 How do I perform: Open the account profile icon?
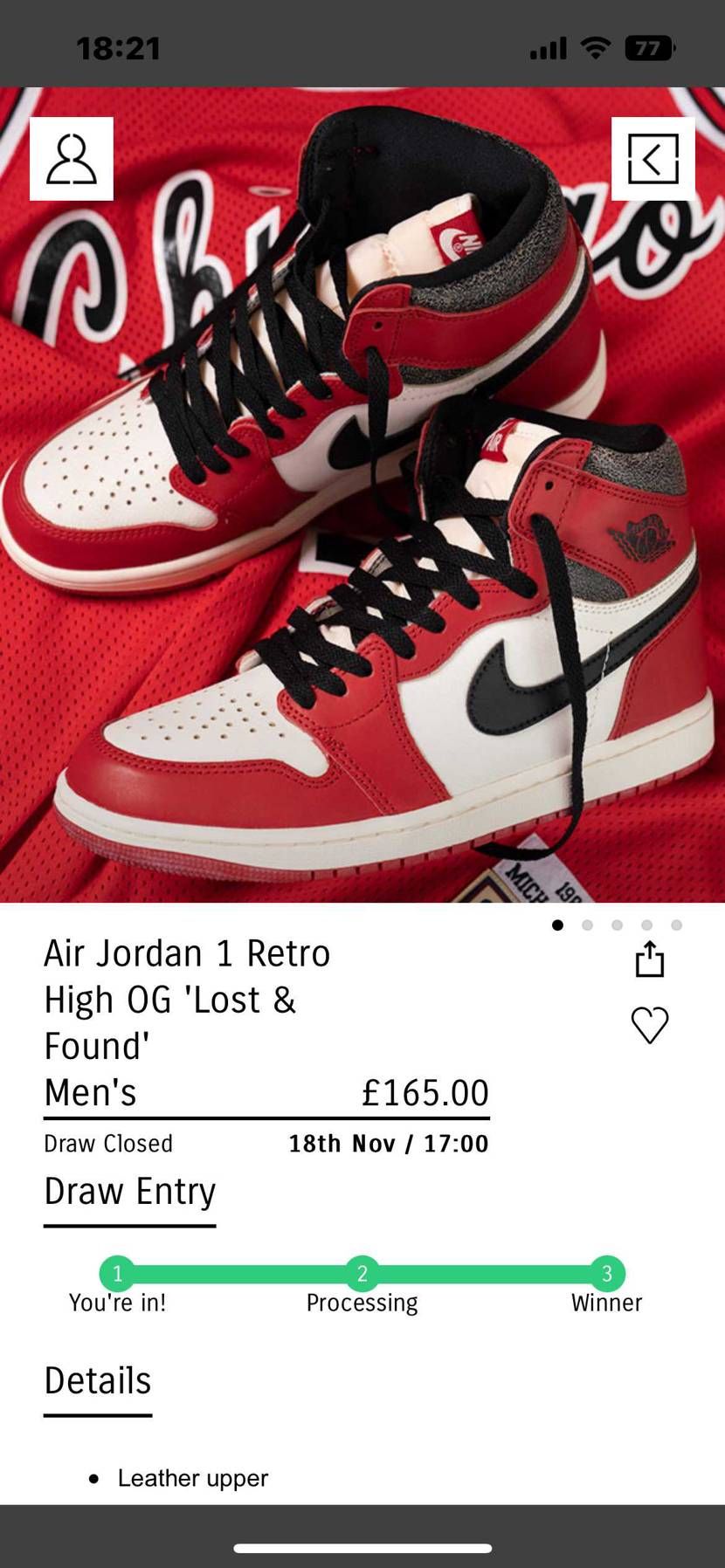(x=72, y=159)
